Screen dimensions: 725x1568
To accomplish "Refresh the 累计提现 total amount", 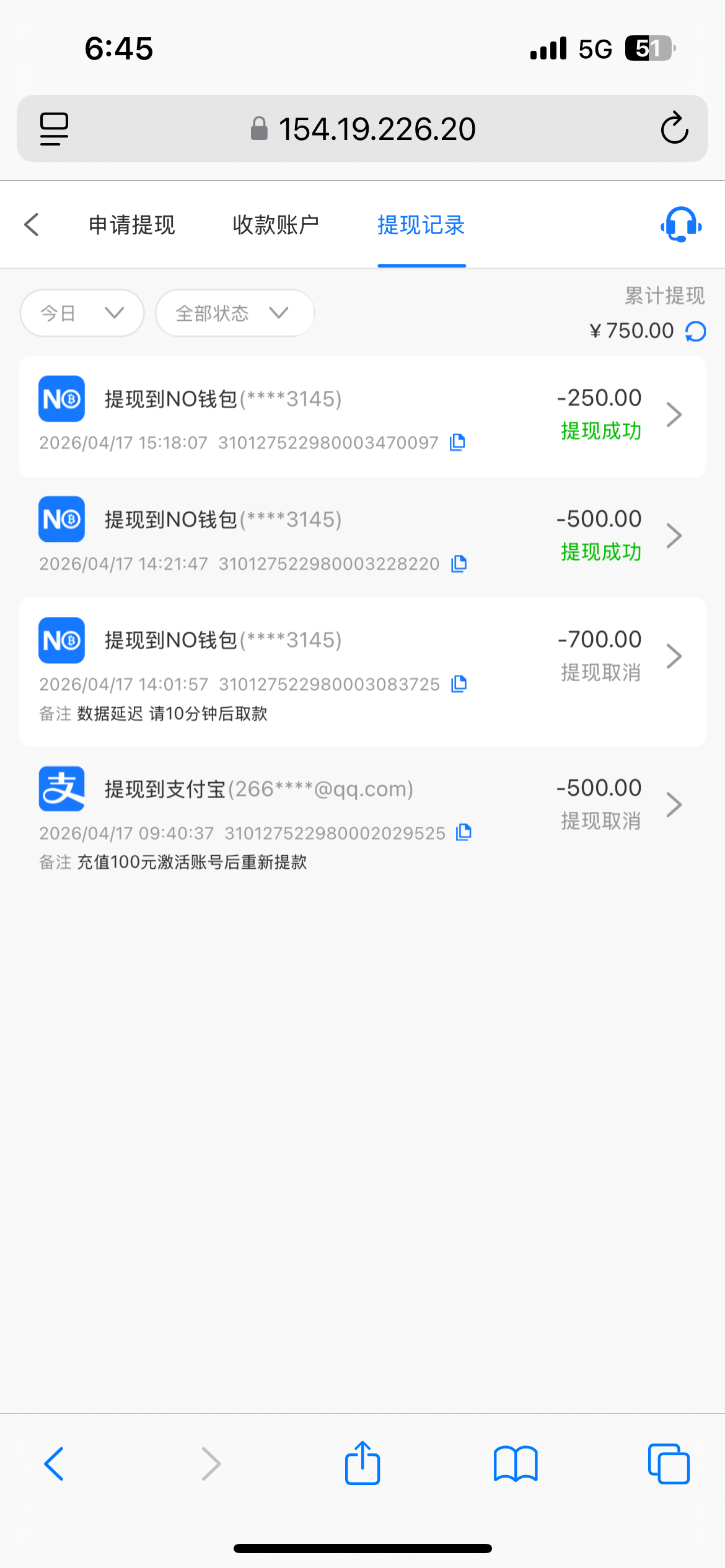I will coord(696,331).
